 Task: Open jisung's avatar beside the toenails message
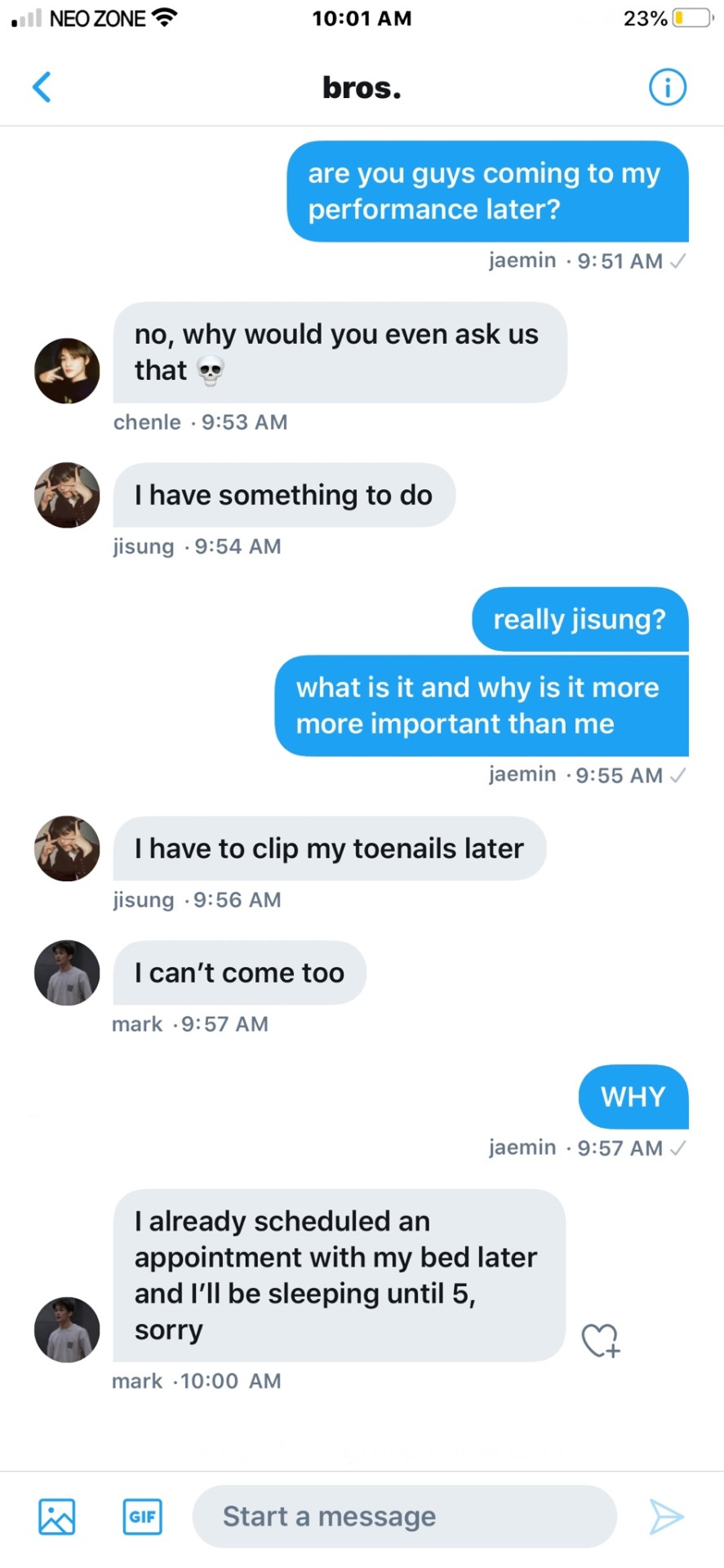pyautogui.click(x=67, y=848)
